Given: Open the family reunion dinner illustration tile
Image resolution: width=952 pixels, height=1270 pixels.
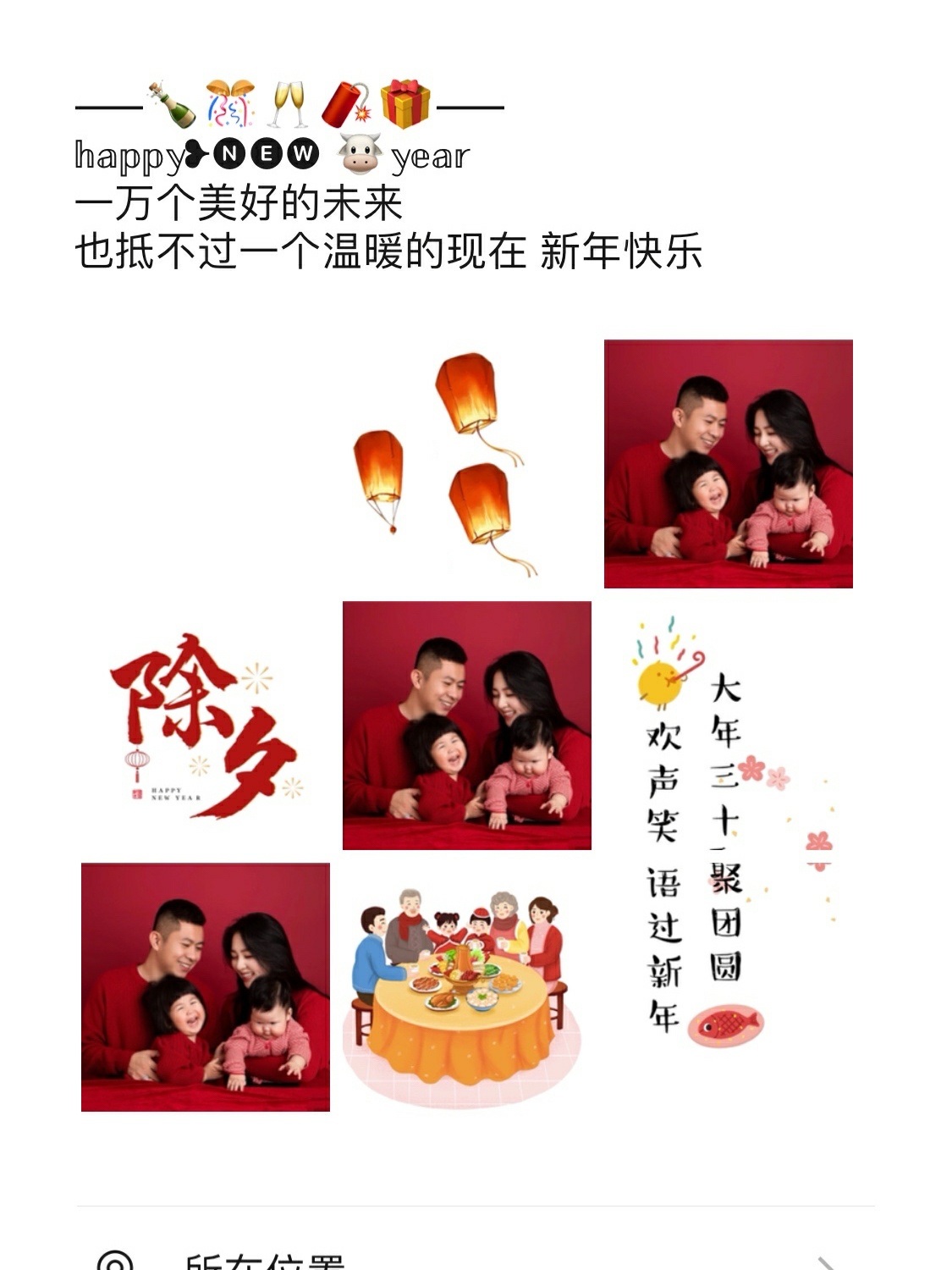Looking at the screenshot, I should [x=466, y=987].
